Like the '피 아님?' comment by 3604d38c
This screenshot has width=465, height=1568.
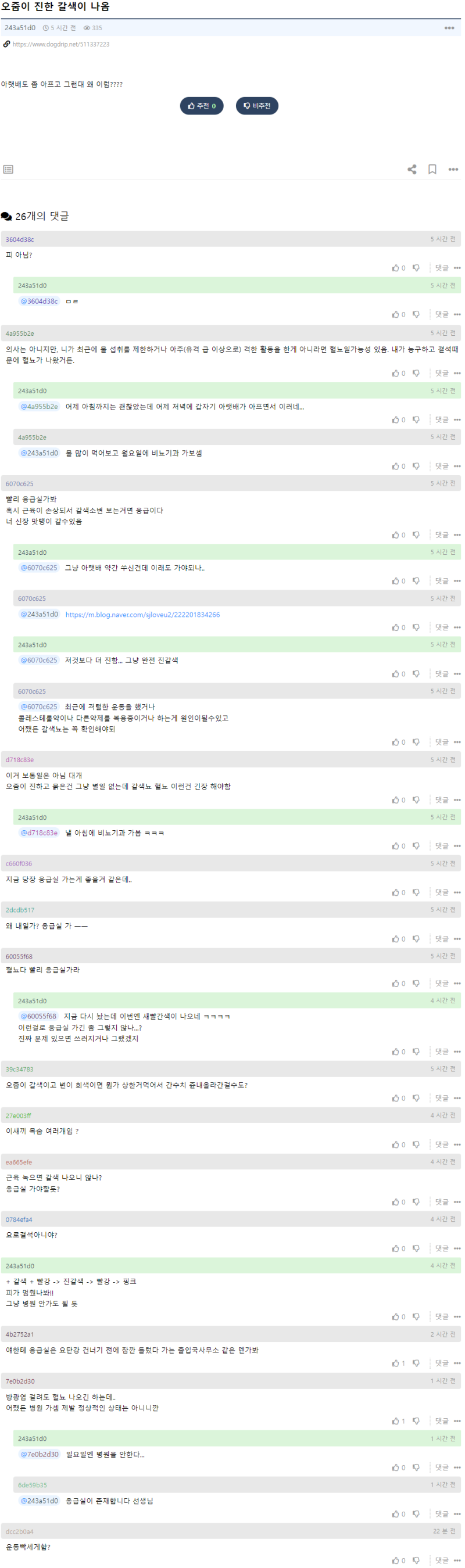[396, 268]
